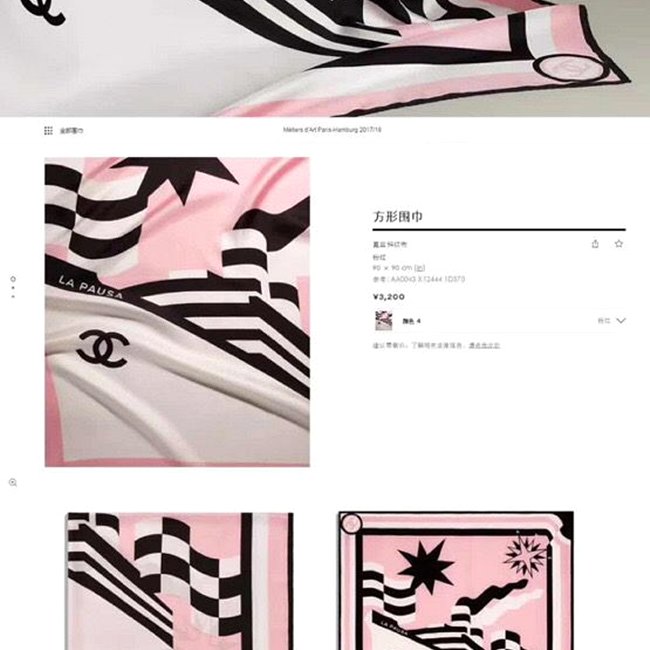The width and height of the screenshot is (650, 650).
Task: Open the main La Pausa scarf photo
Action: tap(177, 311)
